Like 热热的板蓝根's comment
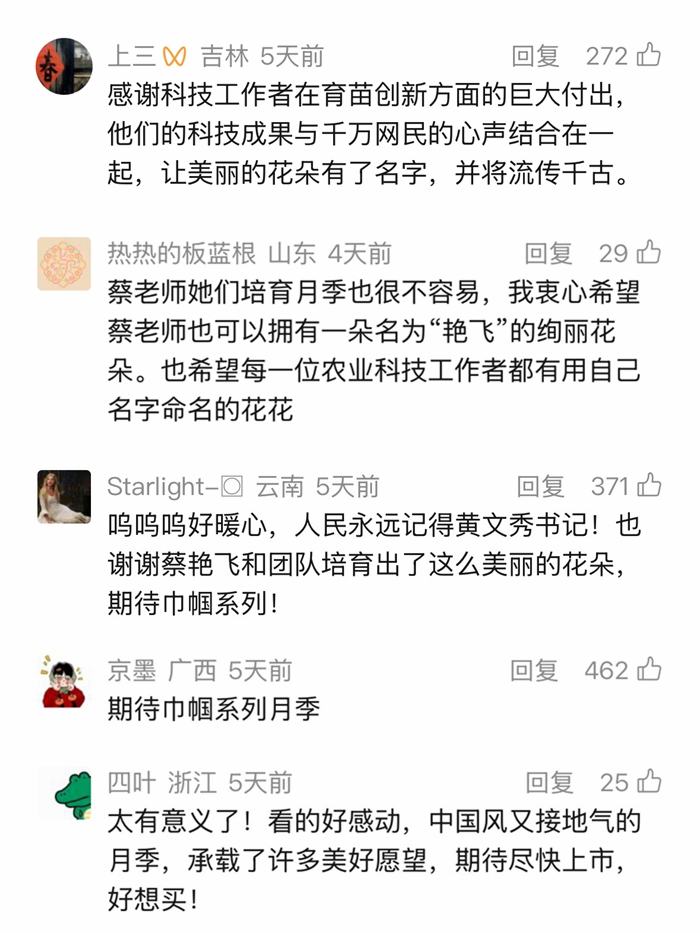This screenshot has height=933, width=700. pyautogui.click(x=649, y=253)
